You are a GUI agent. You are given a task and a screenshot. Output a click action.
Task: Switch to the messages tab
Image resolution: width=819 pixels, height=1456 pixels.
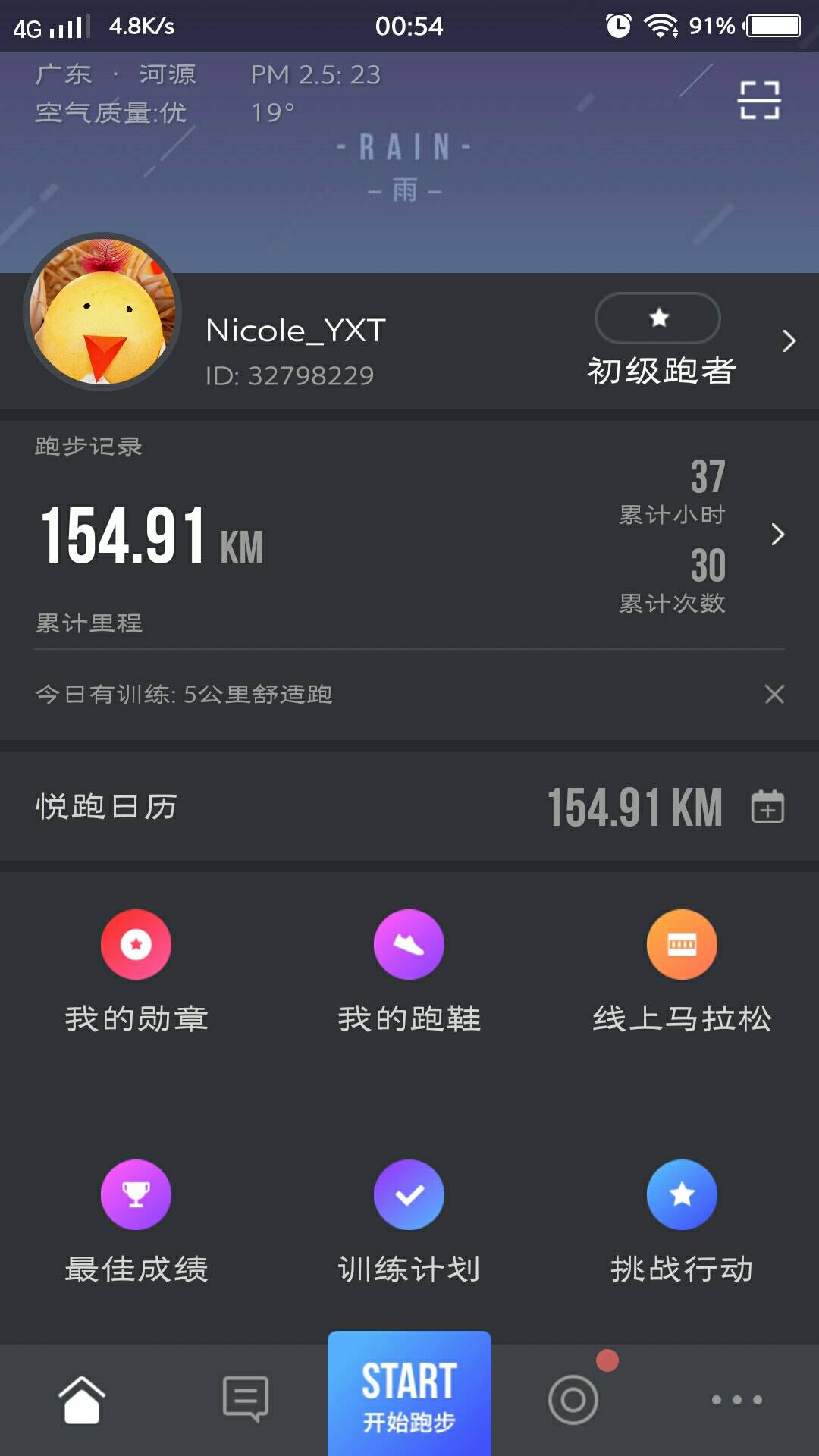pos(246,1399)
